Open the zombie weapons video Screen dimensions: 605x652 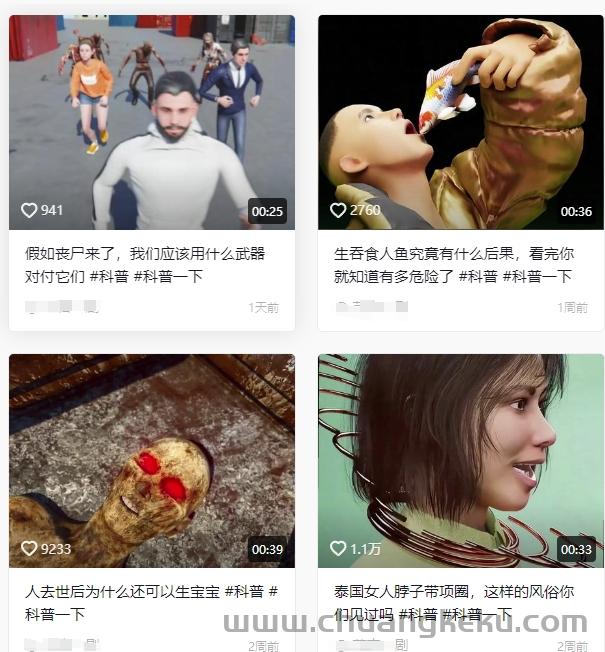click(152, 122)
